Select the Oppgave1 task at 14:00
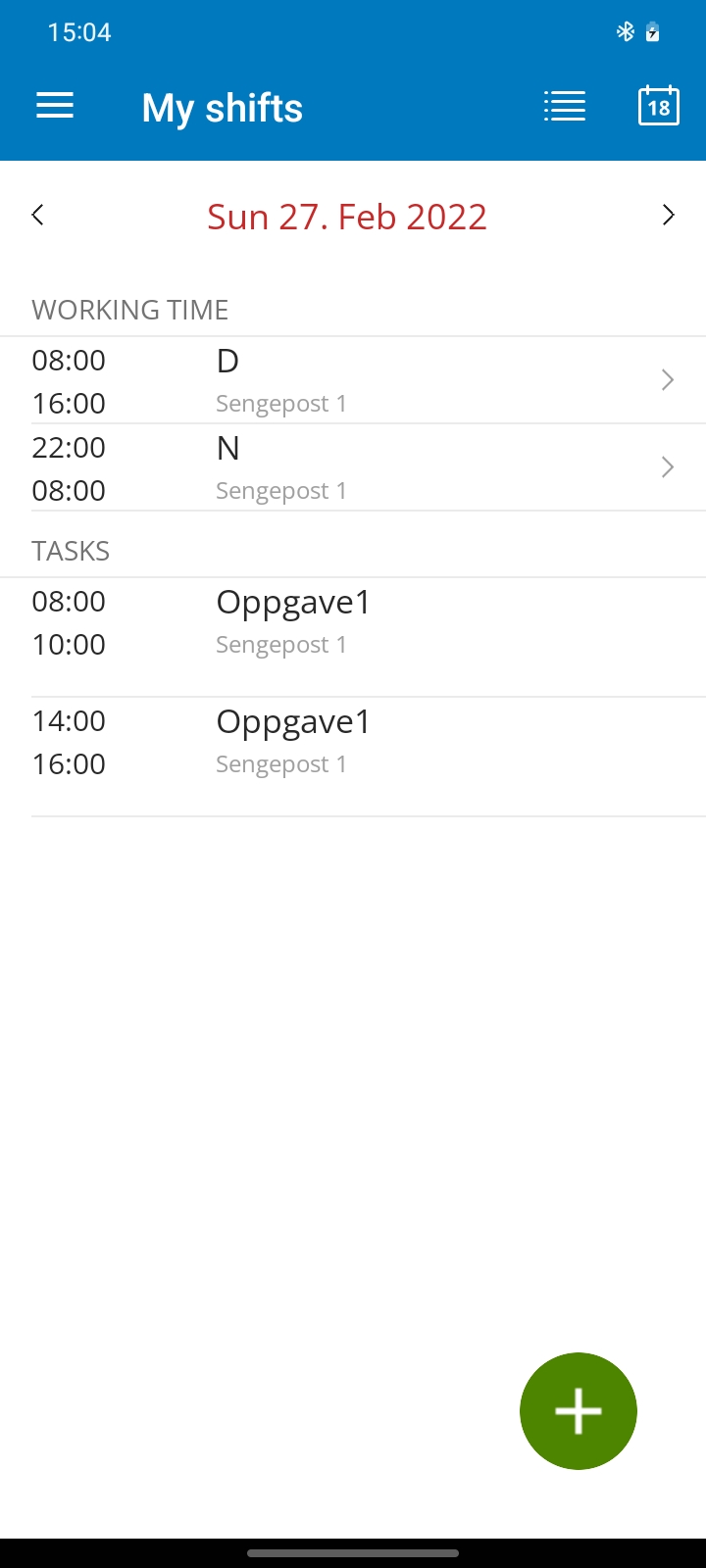Viewport: 706px width, 1568px height. (353, 743)
